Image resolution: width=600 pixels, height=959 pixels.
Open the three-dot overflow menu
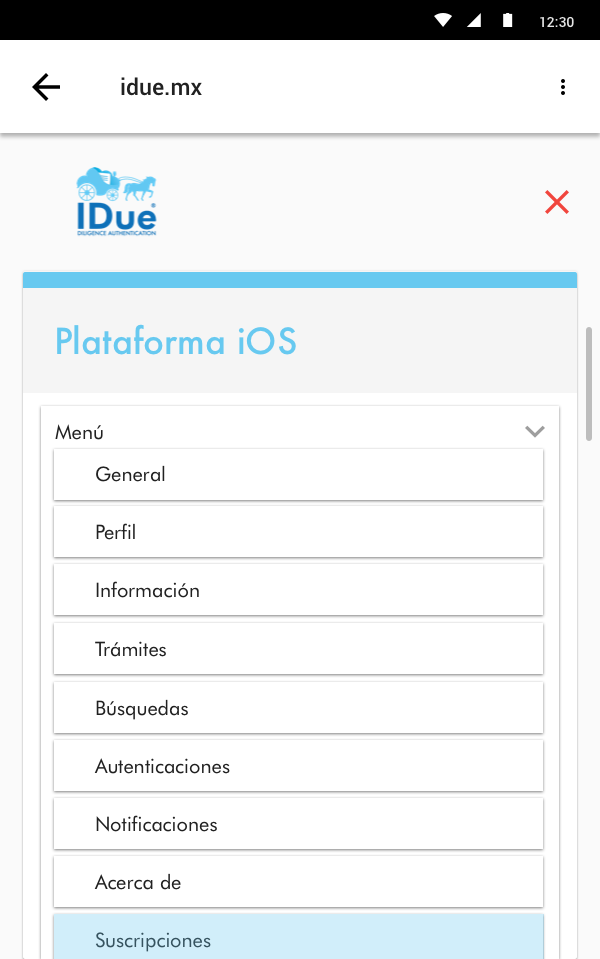coord(563,87)
